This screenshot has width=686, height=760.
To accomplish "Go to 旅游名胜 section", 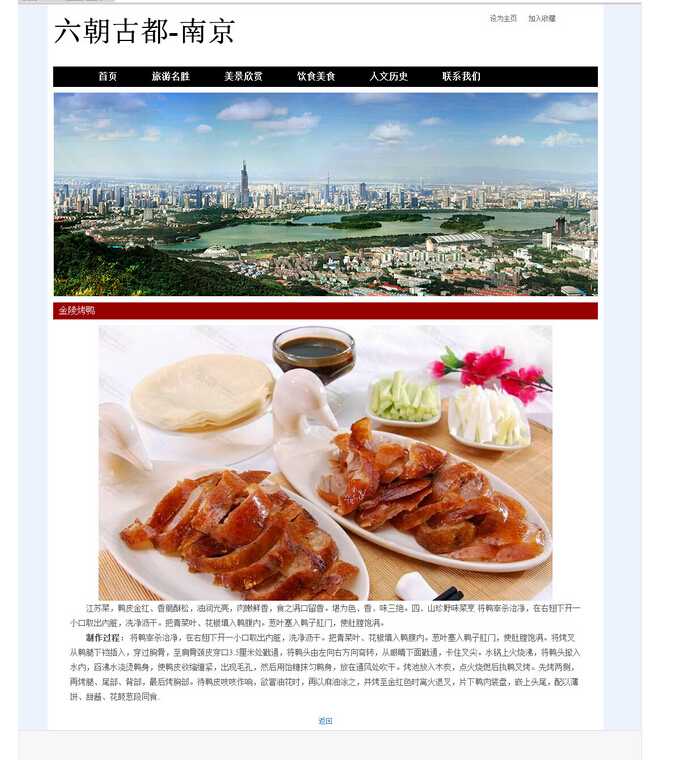I will tap(171, 77).
